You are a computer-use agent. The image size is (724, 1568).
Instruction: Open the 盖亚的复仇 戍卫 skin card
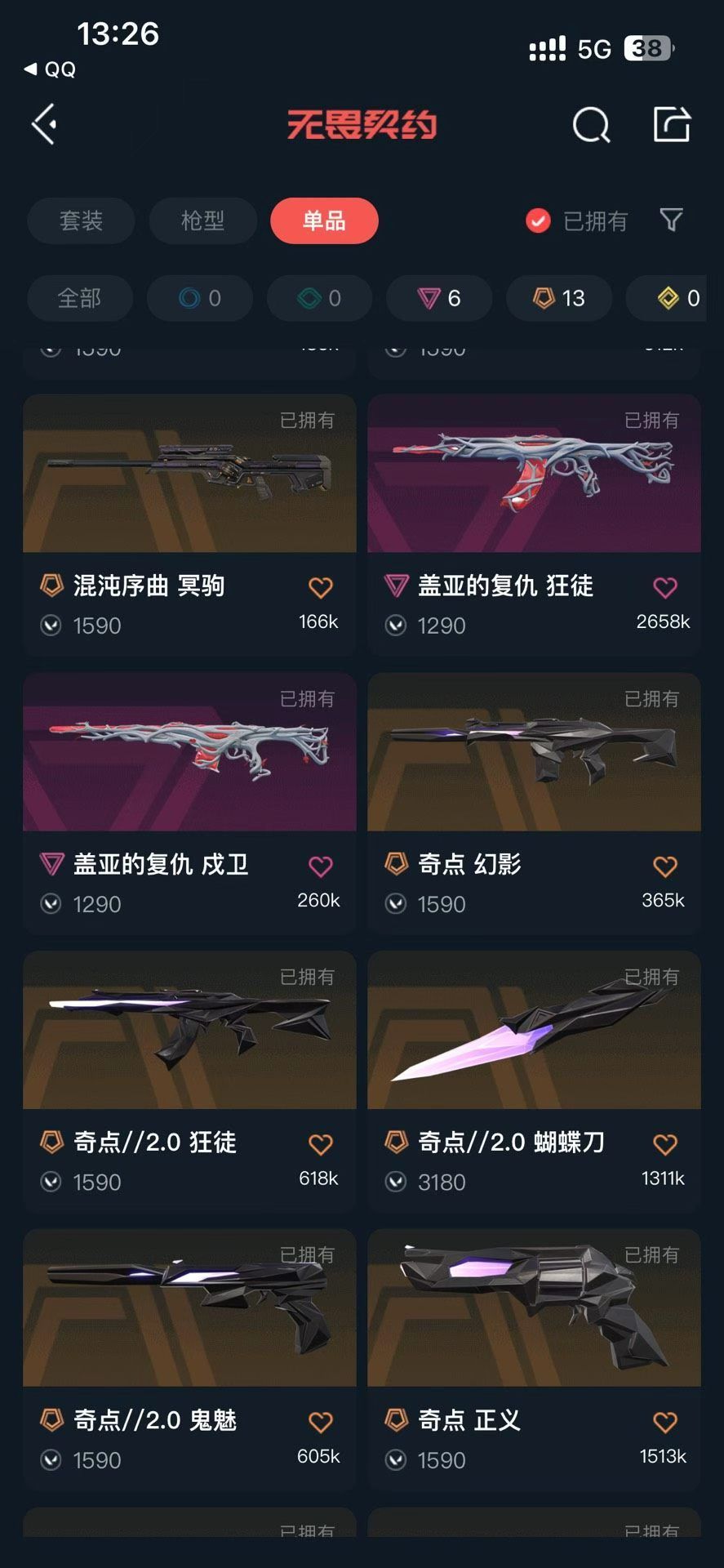[189, 753]
